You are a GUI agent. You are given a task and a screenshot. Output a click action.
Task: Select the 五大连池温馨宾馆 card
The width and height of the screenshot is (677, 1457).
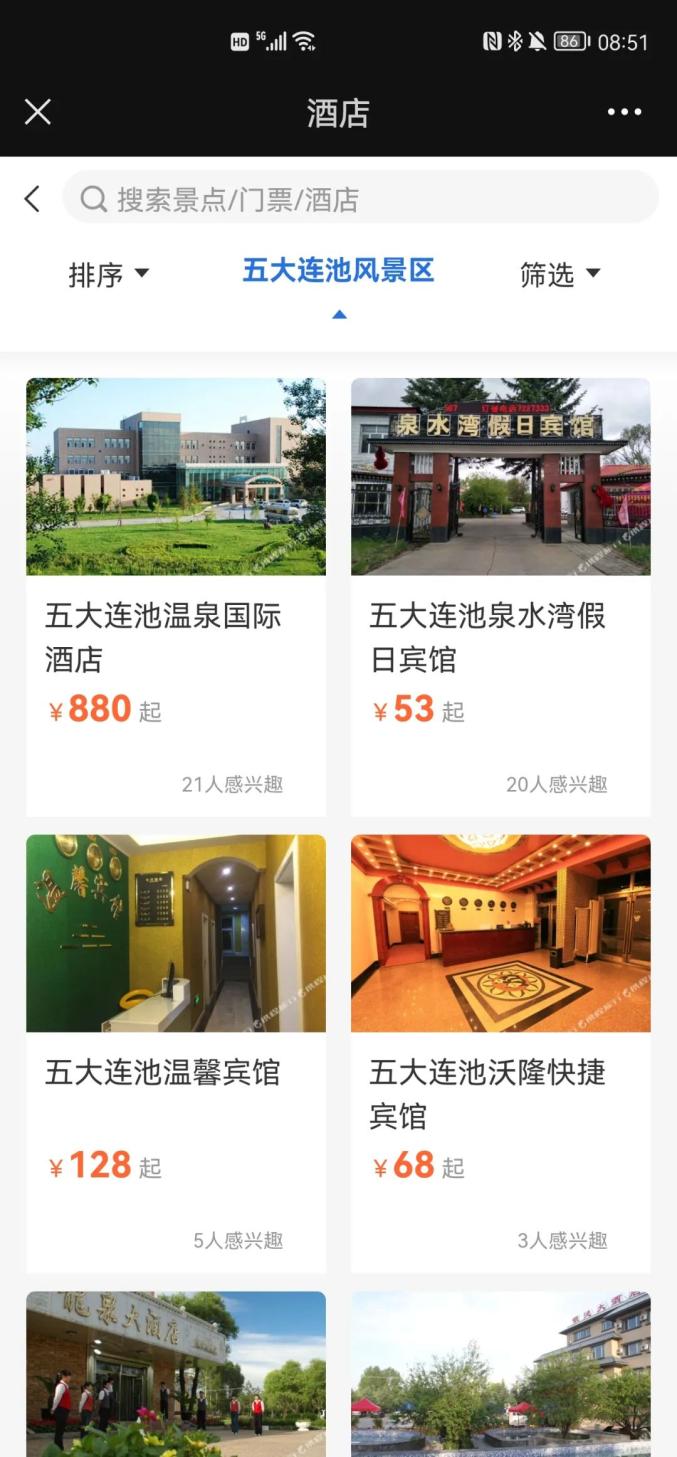[x=176, y=1052]
